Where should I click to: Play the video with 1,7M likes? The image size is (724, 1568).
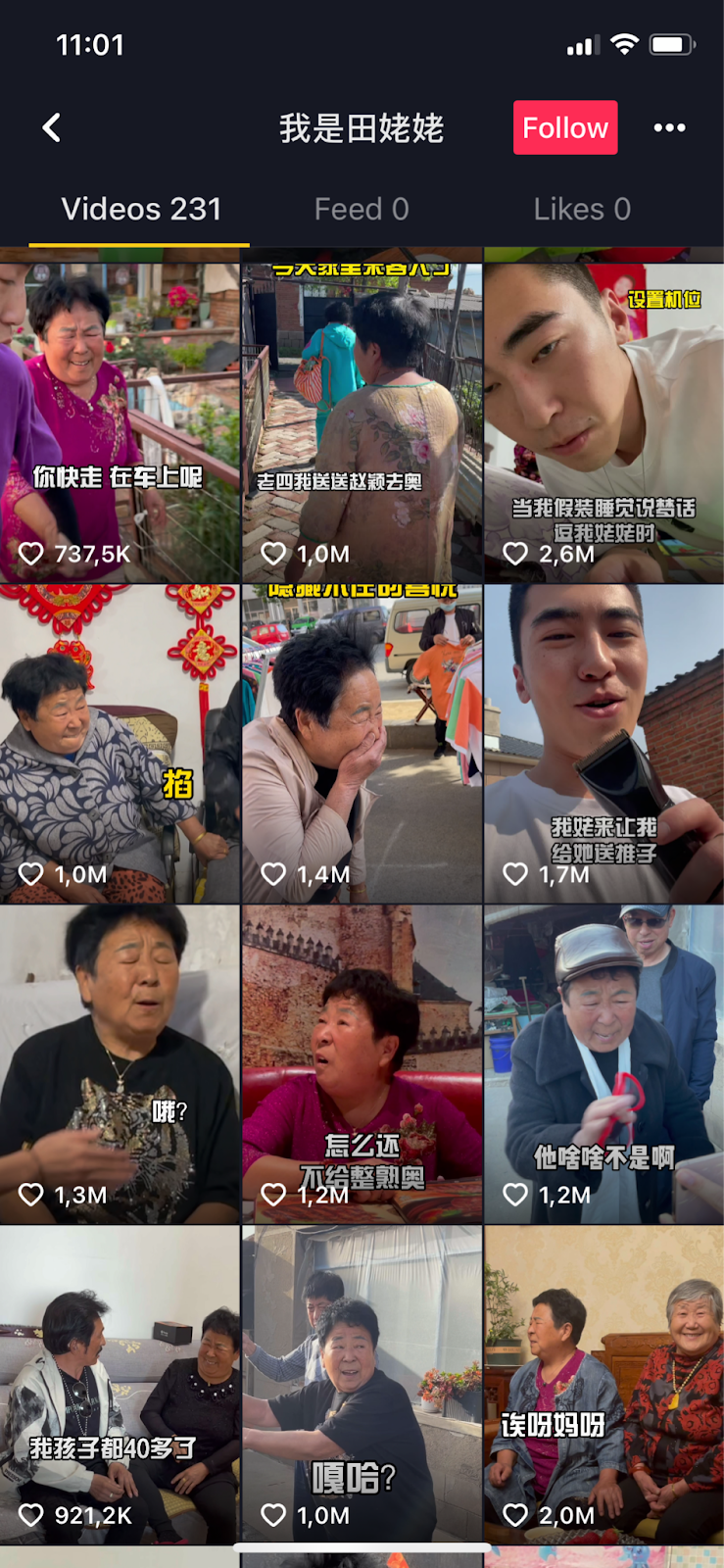coord(603,743)
